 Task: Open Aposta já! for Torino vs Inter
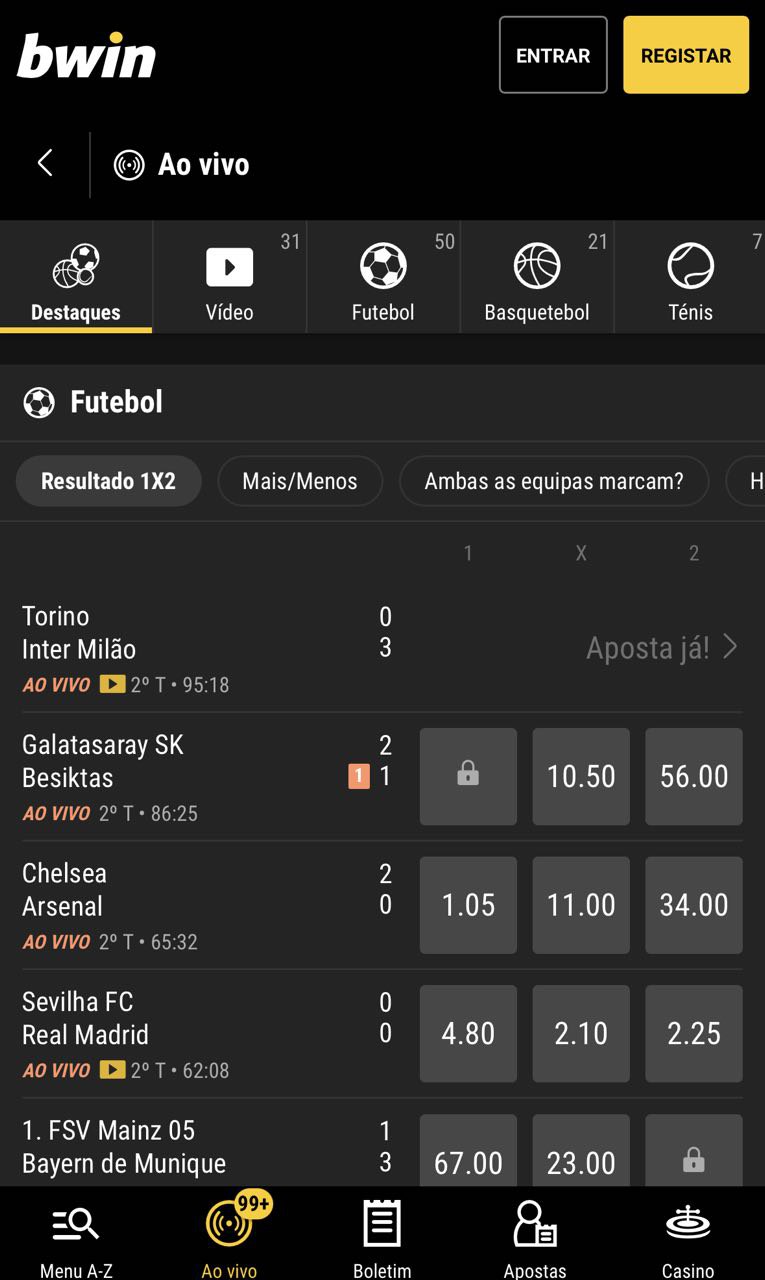(x=661, y=648)
